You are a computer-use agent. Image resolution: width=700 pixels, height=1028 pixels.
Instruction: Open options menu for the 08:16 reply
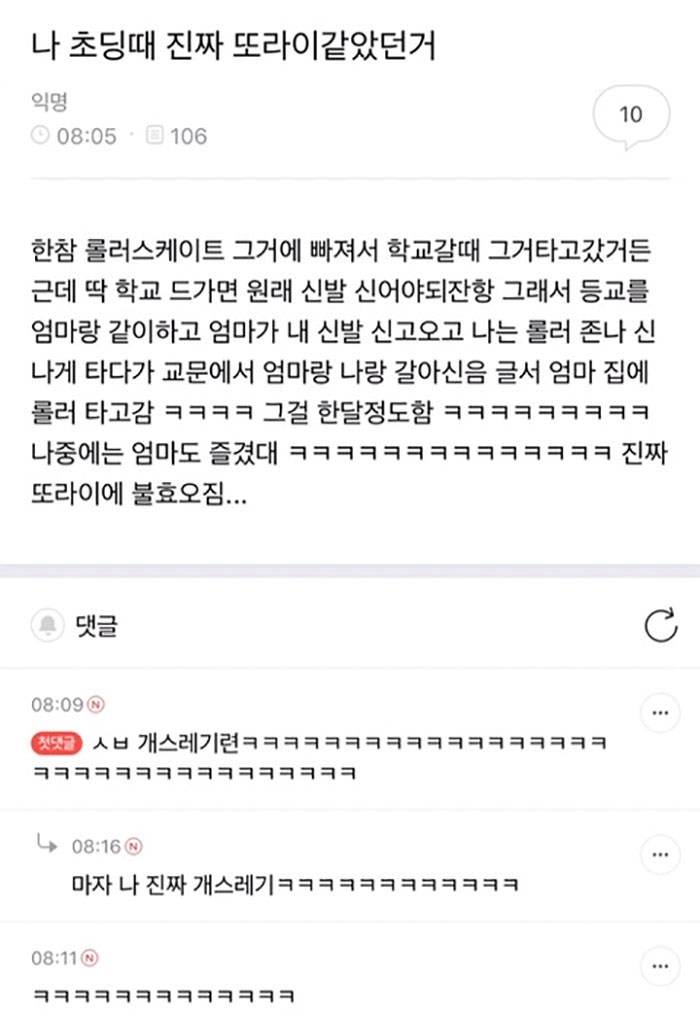pos(660,855)
